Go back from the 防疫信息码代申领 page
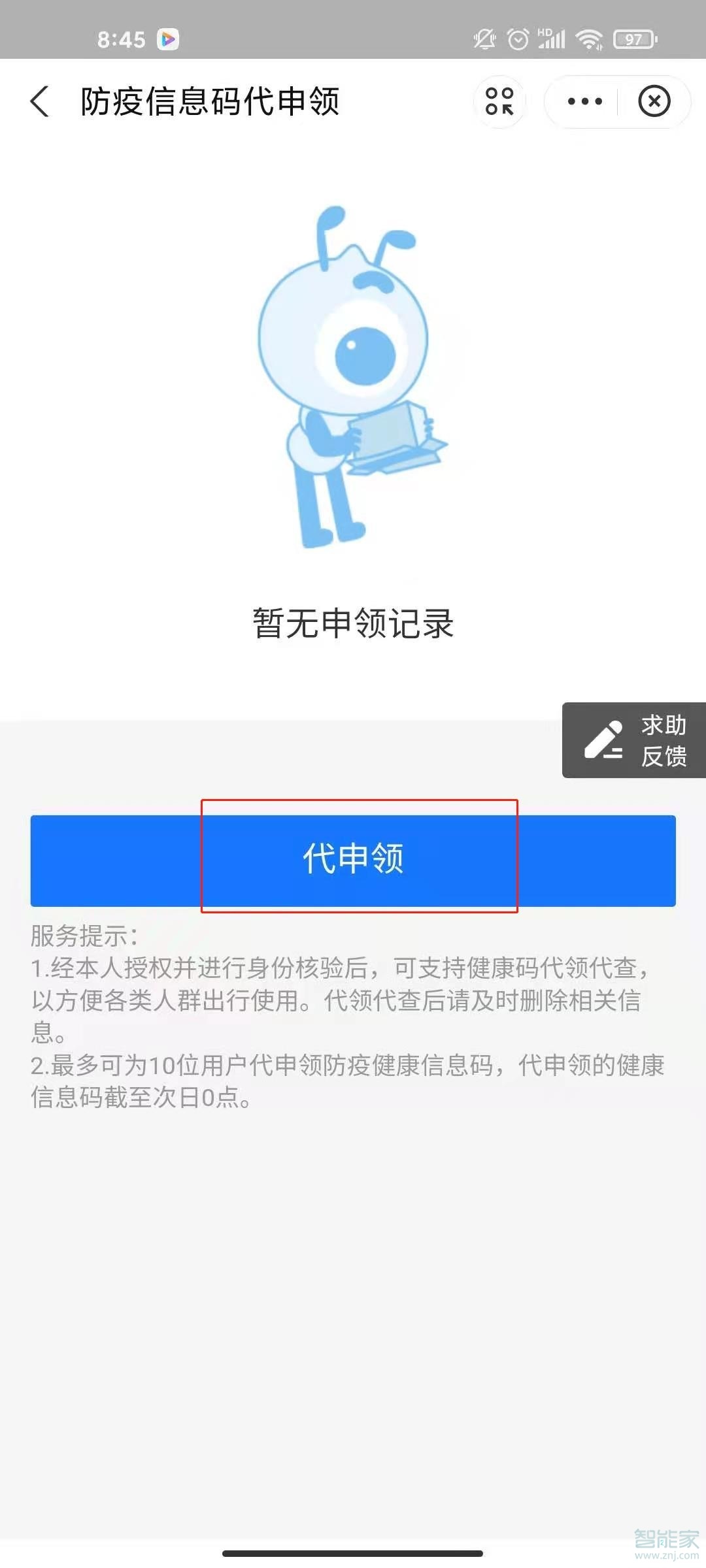The image size is (706, 1568). pyautogui.click(x=41, y=102)
